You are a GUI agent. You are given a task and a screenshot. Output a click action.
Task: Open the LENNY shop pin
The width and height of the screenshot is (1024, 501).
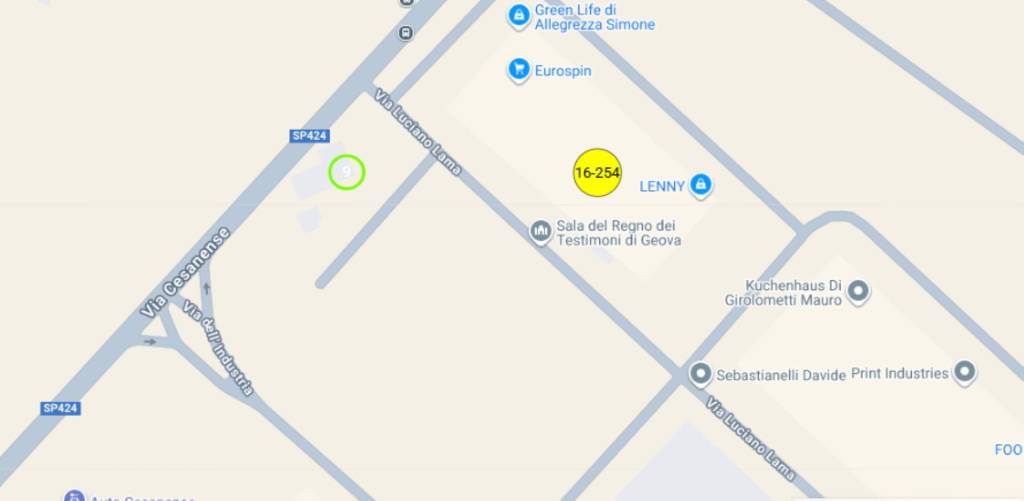pyautogui.click(x=701, y=184)
